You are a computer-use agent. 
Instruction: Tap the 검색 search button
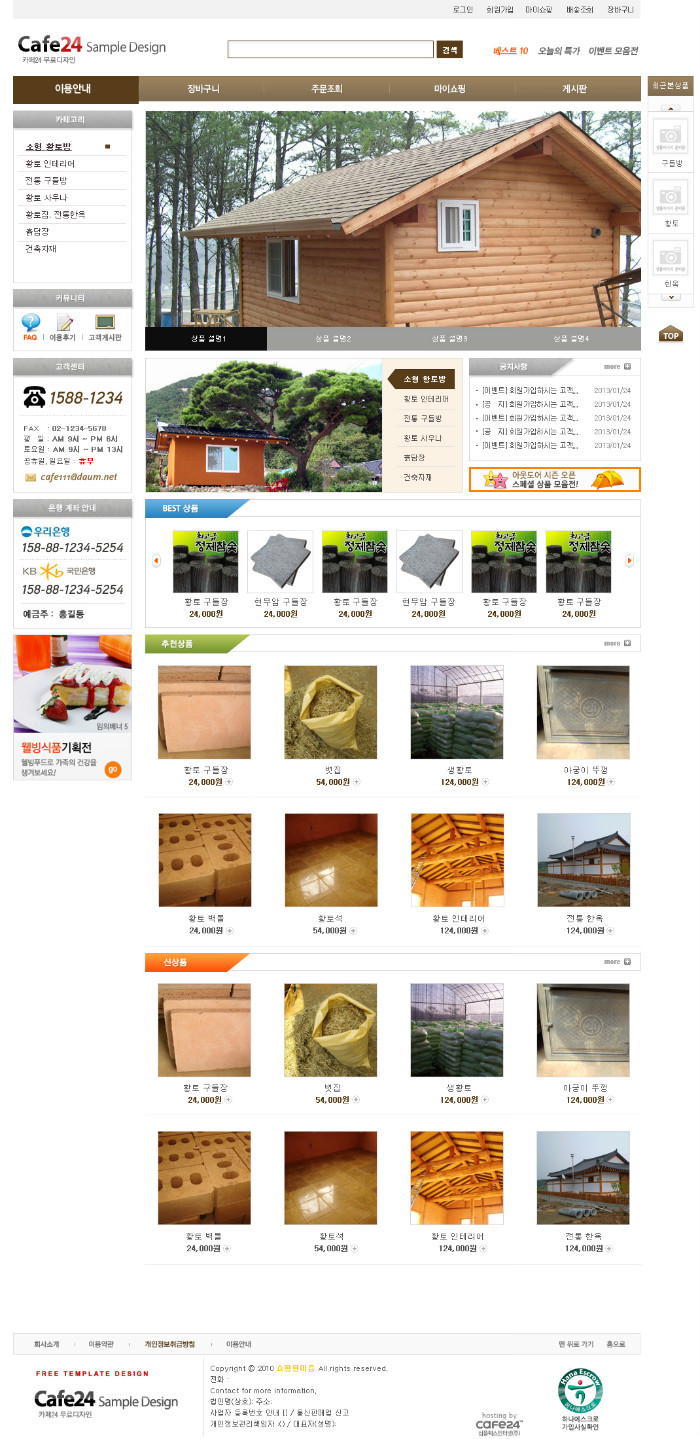pos(449,49)
